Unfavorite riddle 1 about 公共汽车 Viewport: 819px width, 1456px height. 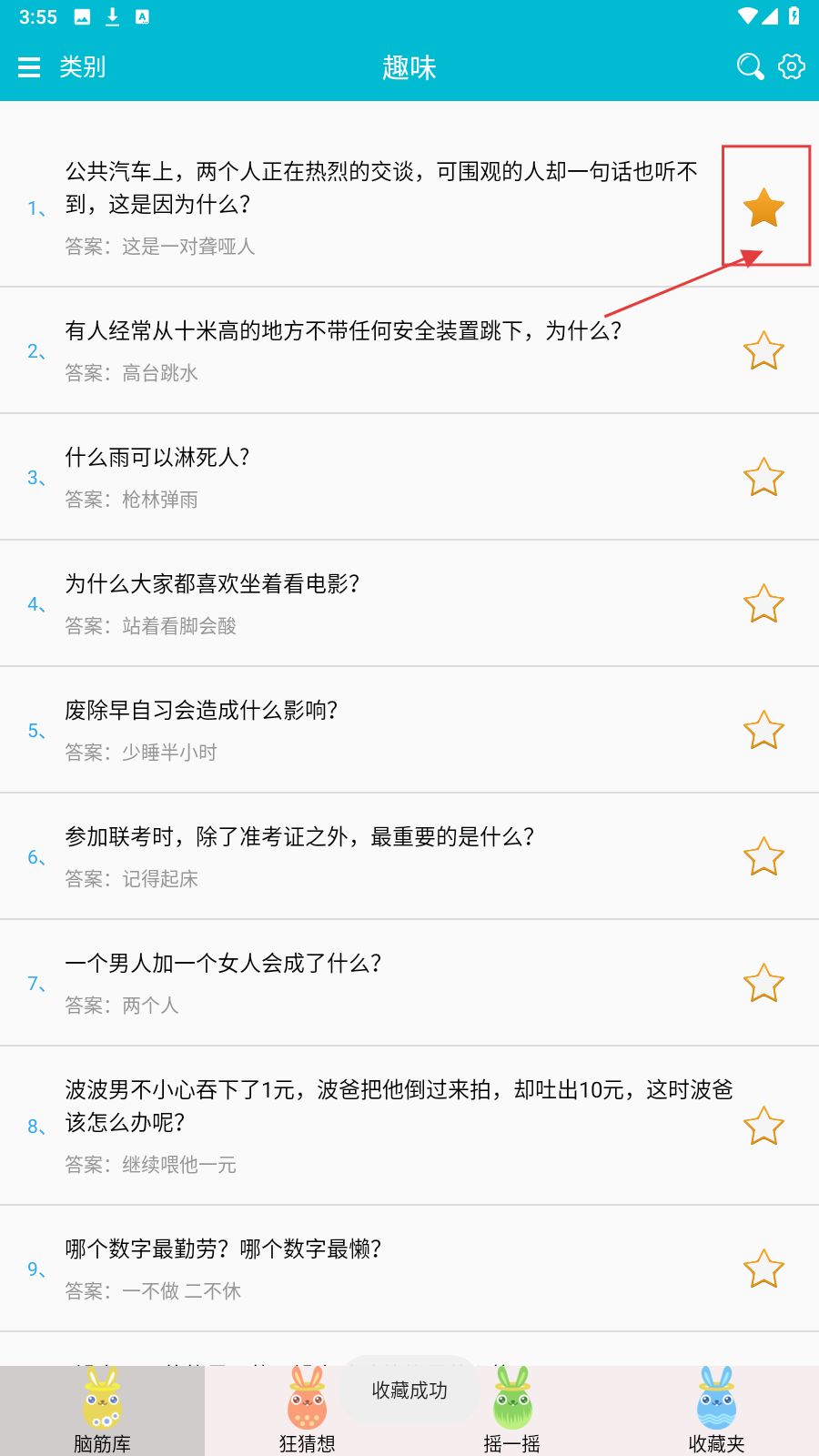763,207
